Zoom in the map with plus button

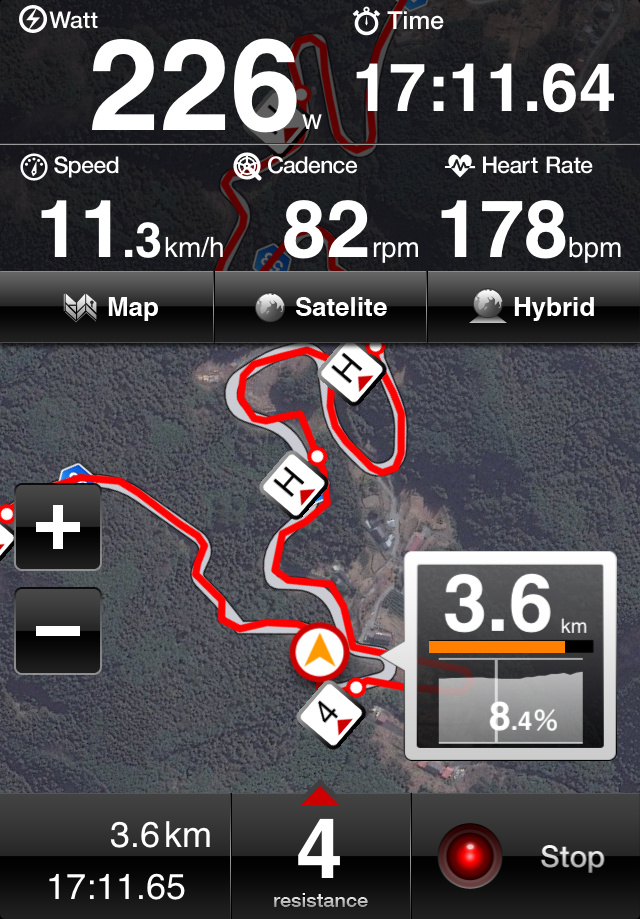coord(58,527)
